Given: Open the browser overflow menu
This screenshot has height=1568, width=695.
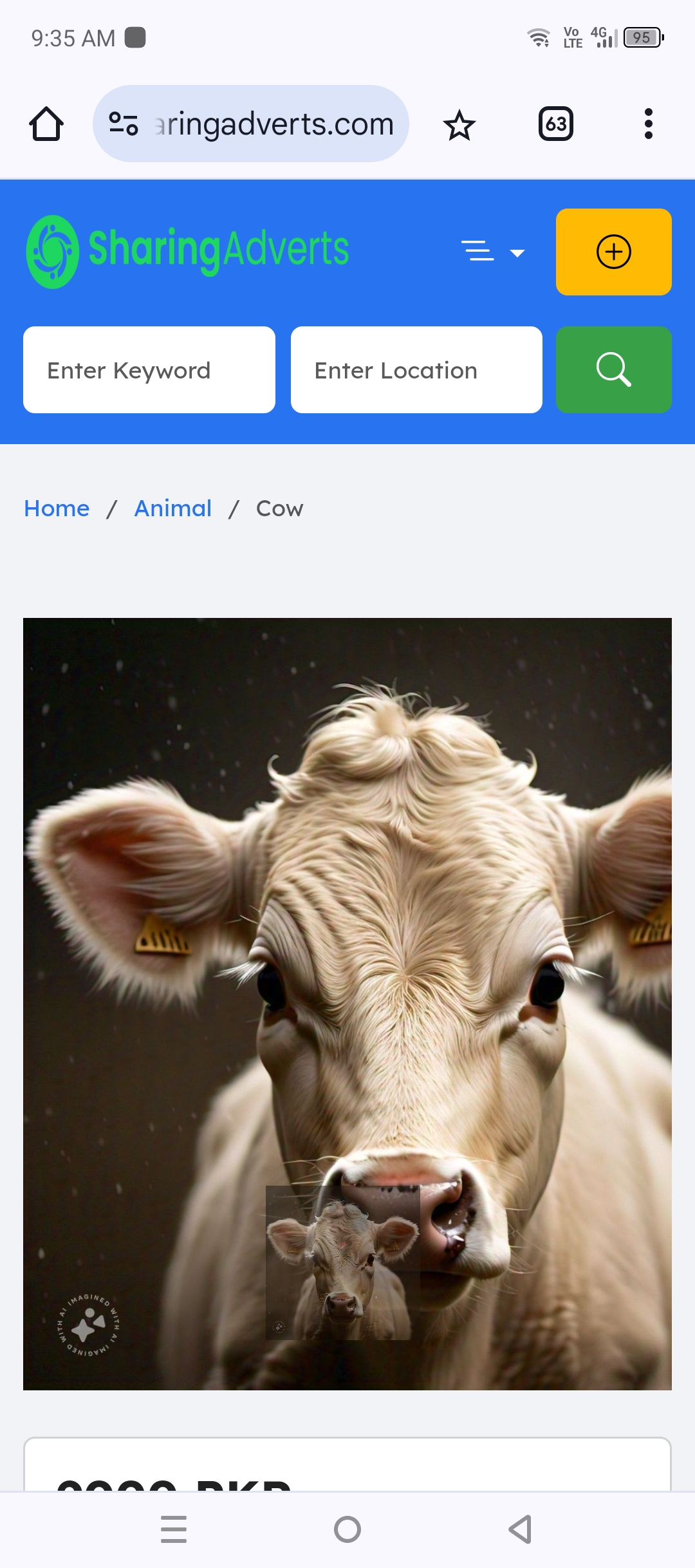Looking at the screenshot, I should [x=648, y=124].
